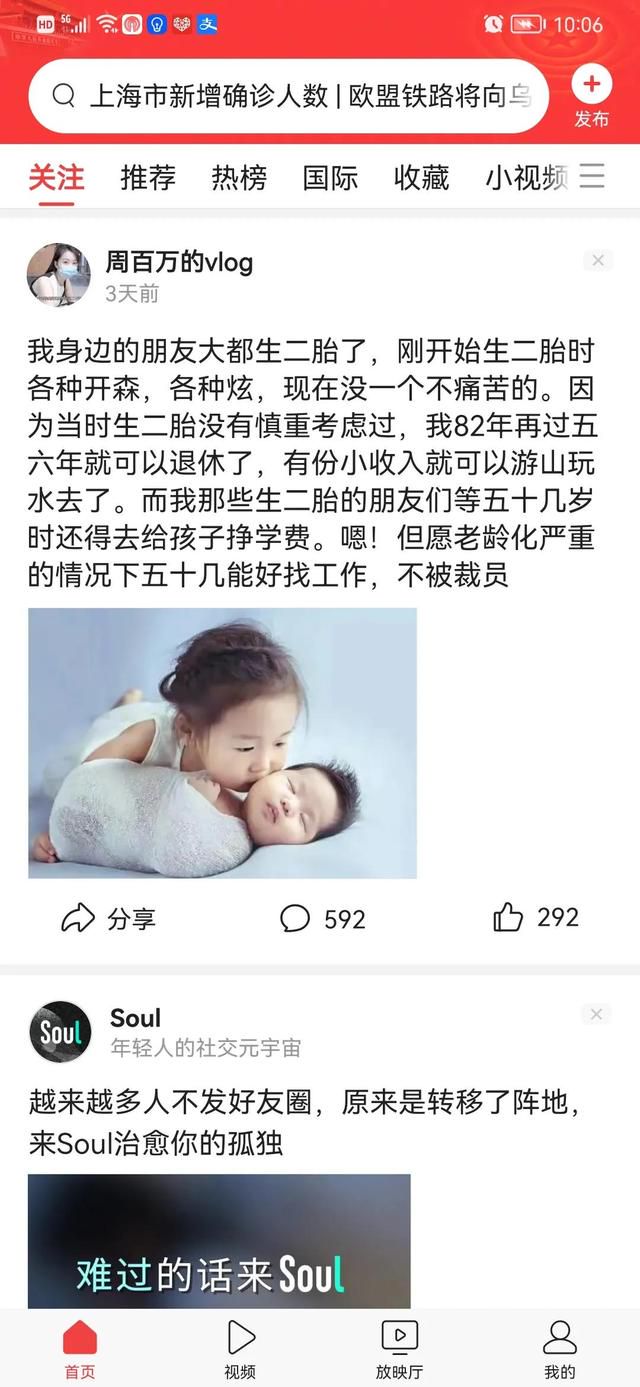Open the channel list menu icon
The width and height of the screenshot is (640, 1387).
pyautogui.click(x=593, y=177)
